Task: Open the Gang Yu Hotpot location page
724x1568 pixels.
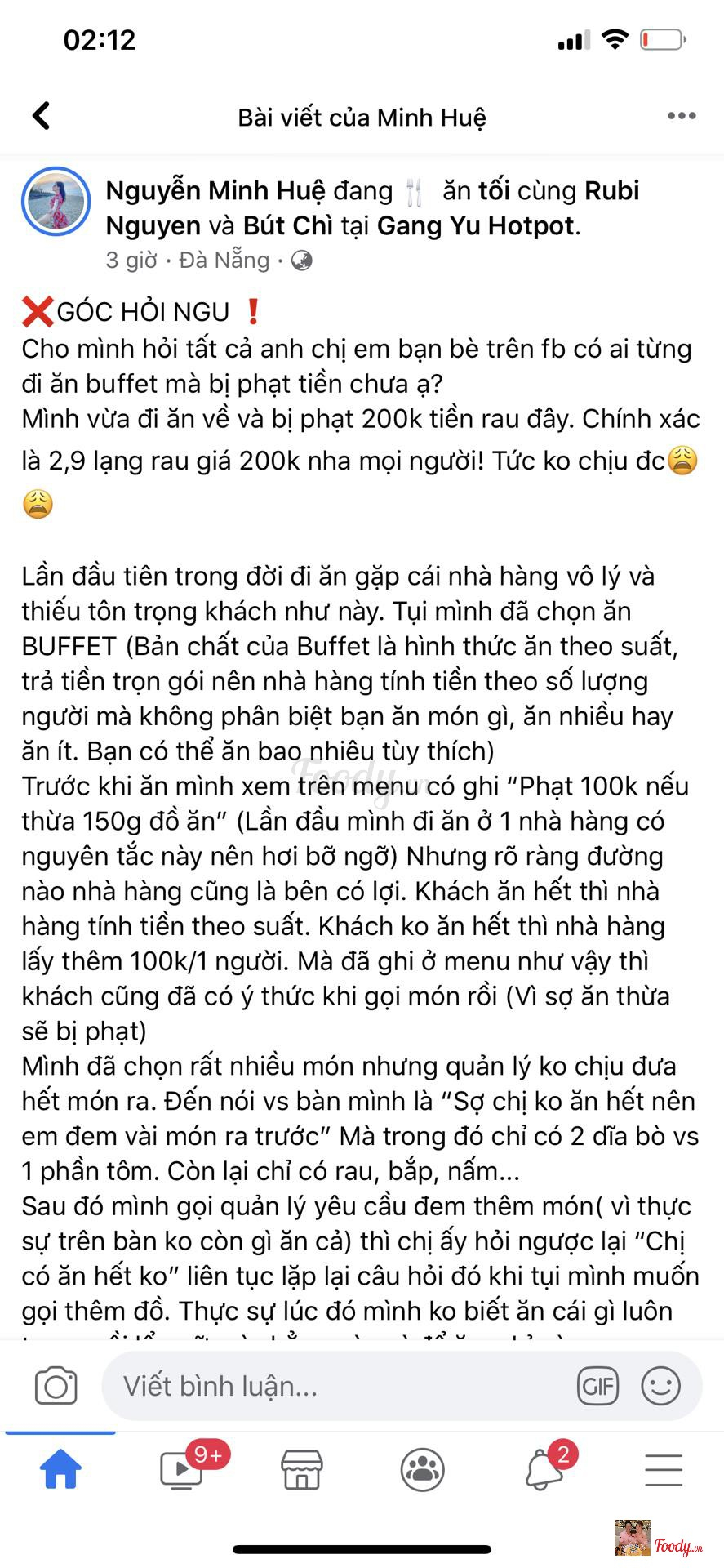Action: click(x=475, y=225)
